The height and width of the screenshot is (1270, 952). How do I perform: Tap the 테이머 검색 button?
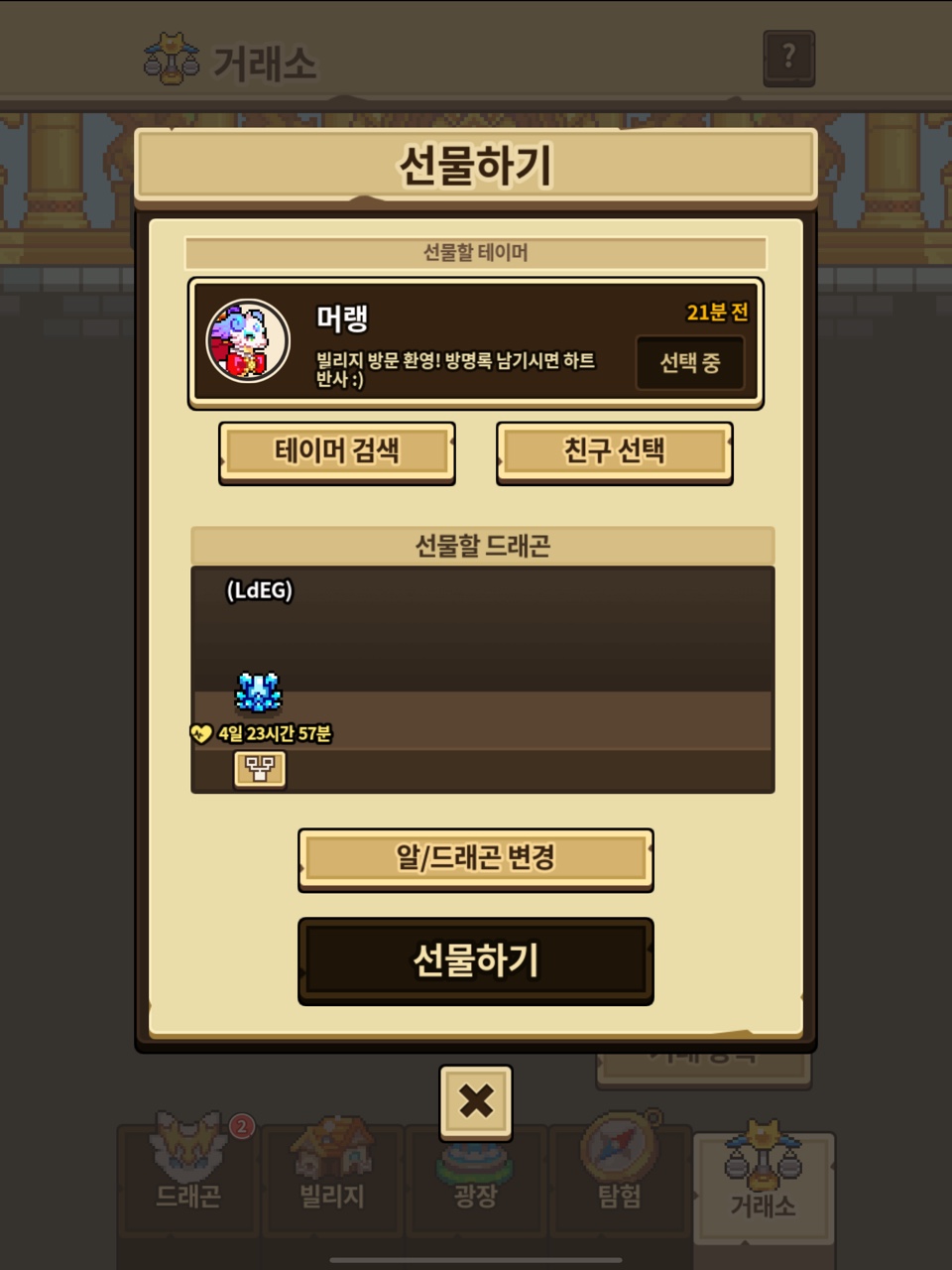336,451
